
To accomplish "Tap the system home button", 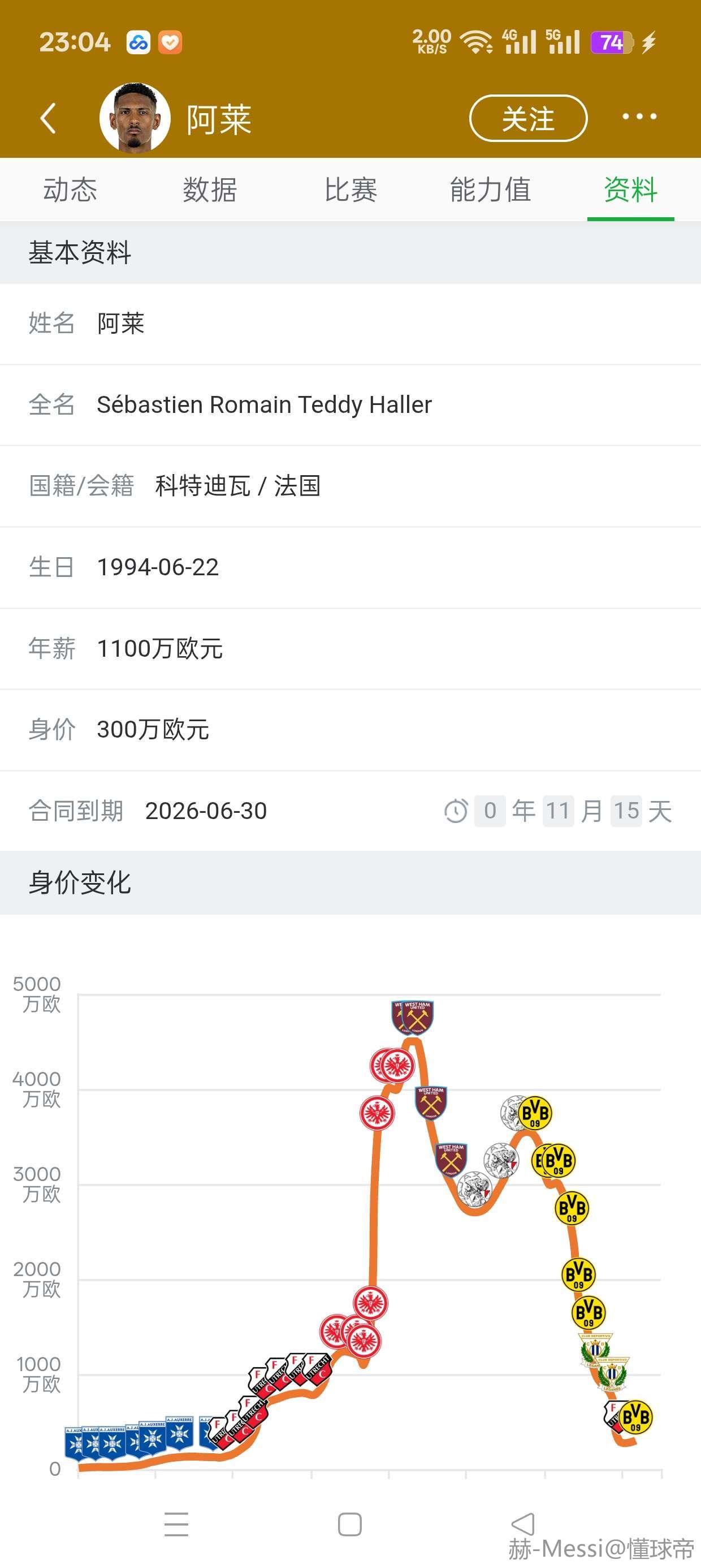I will coord(350,1524).
